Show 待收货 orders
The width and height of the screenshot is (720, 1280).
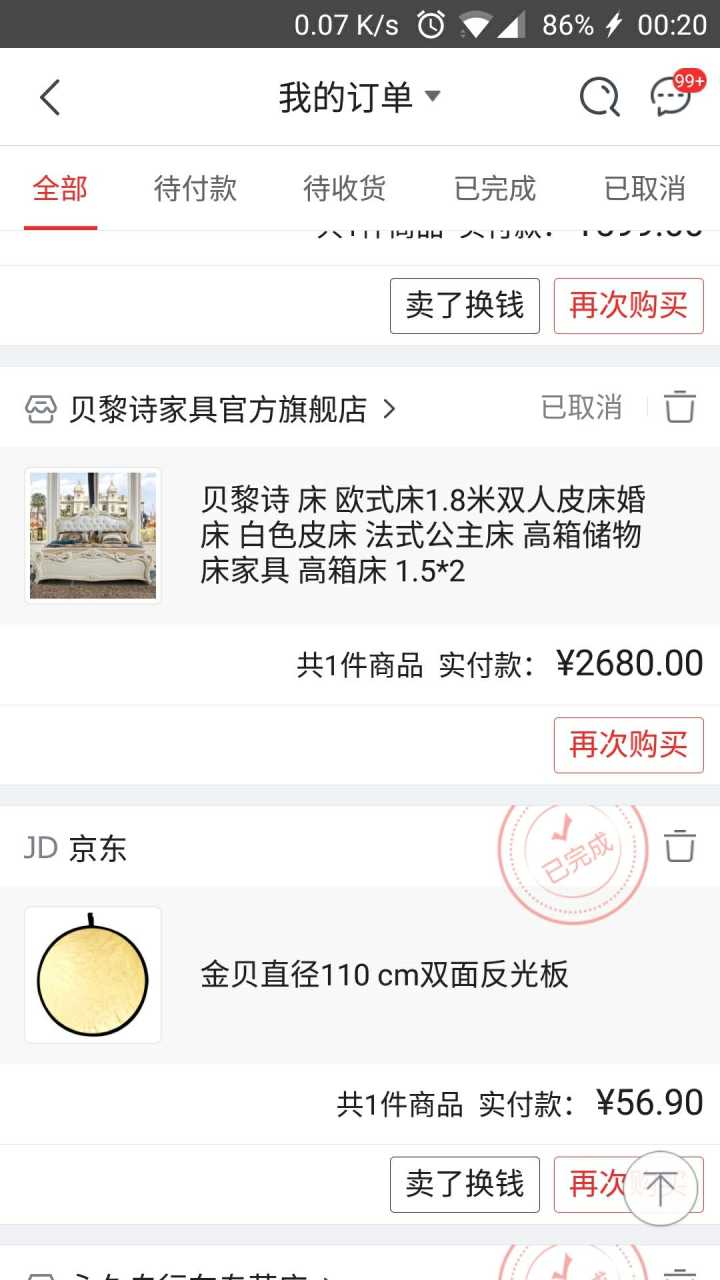tap(345, 188)
